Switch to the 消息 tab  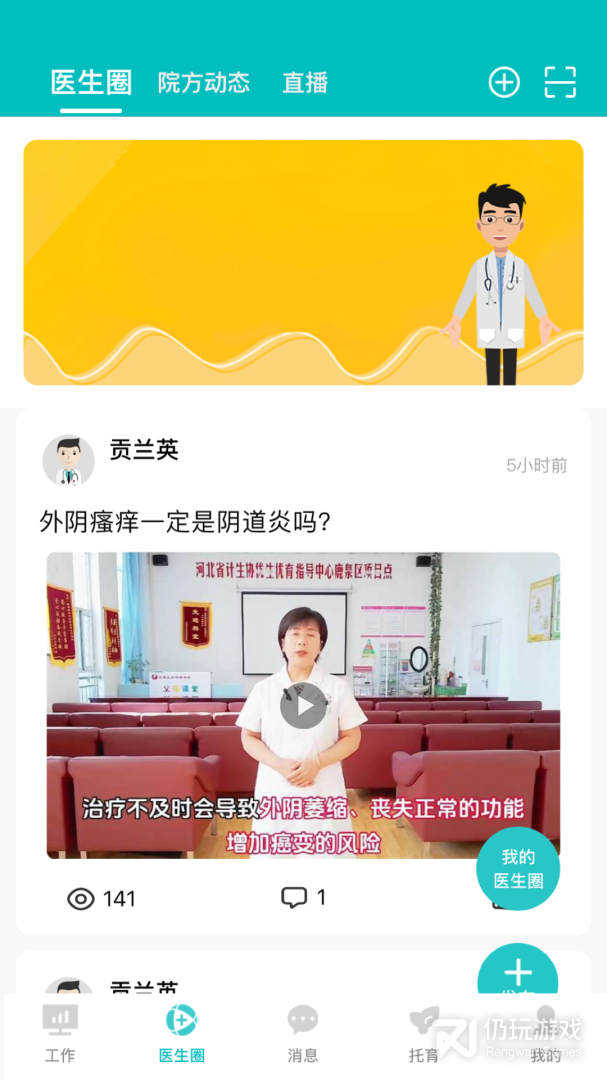303,1034
